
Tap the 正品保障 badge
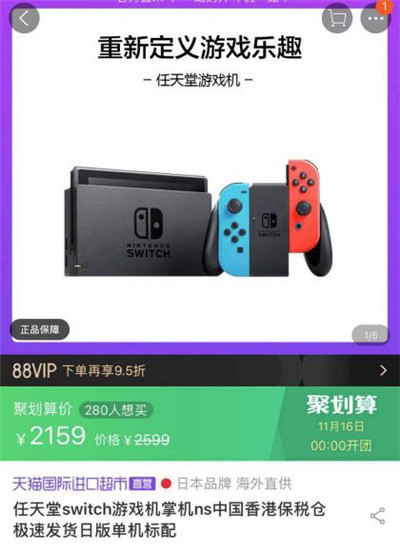[x=40, y=330]
